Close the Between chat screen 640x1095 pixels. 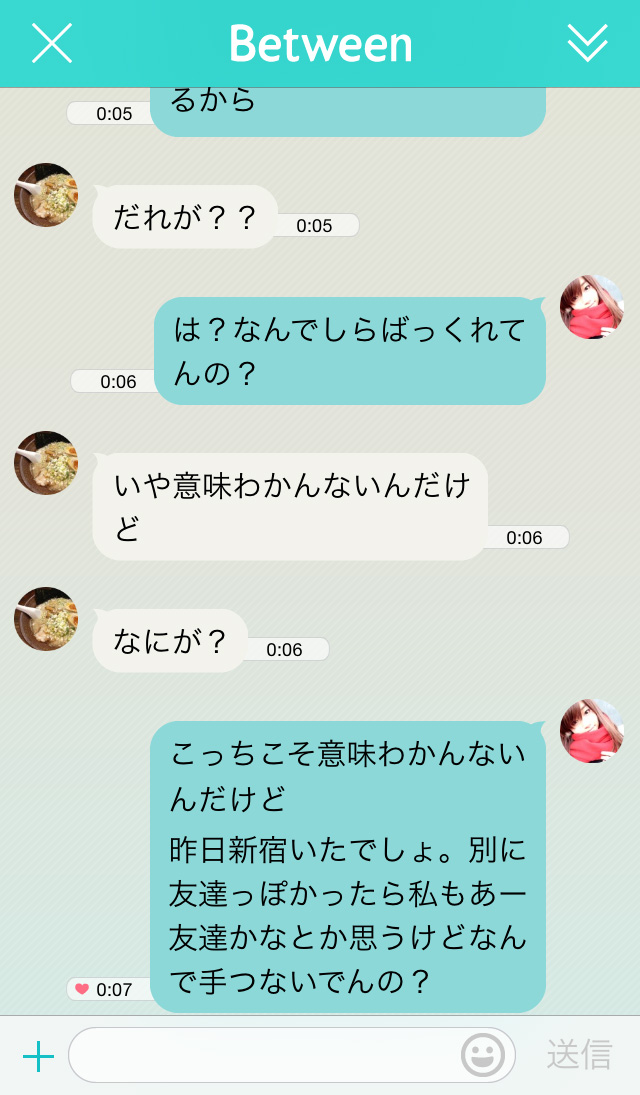coord(52,43)
